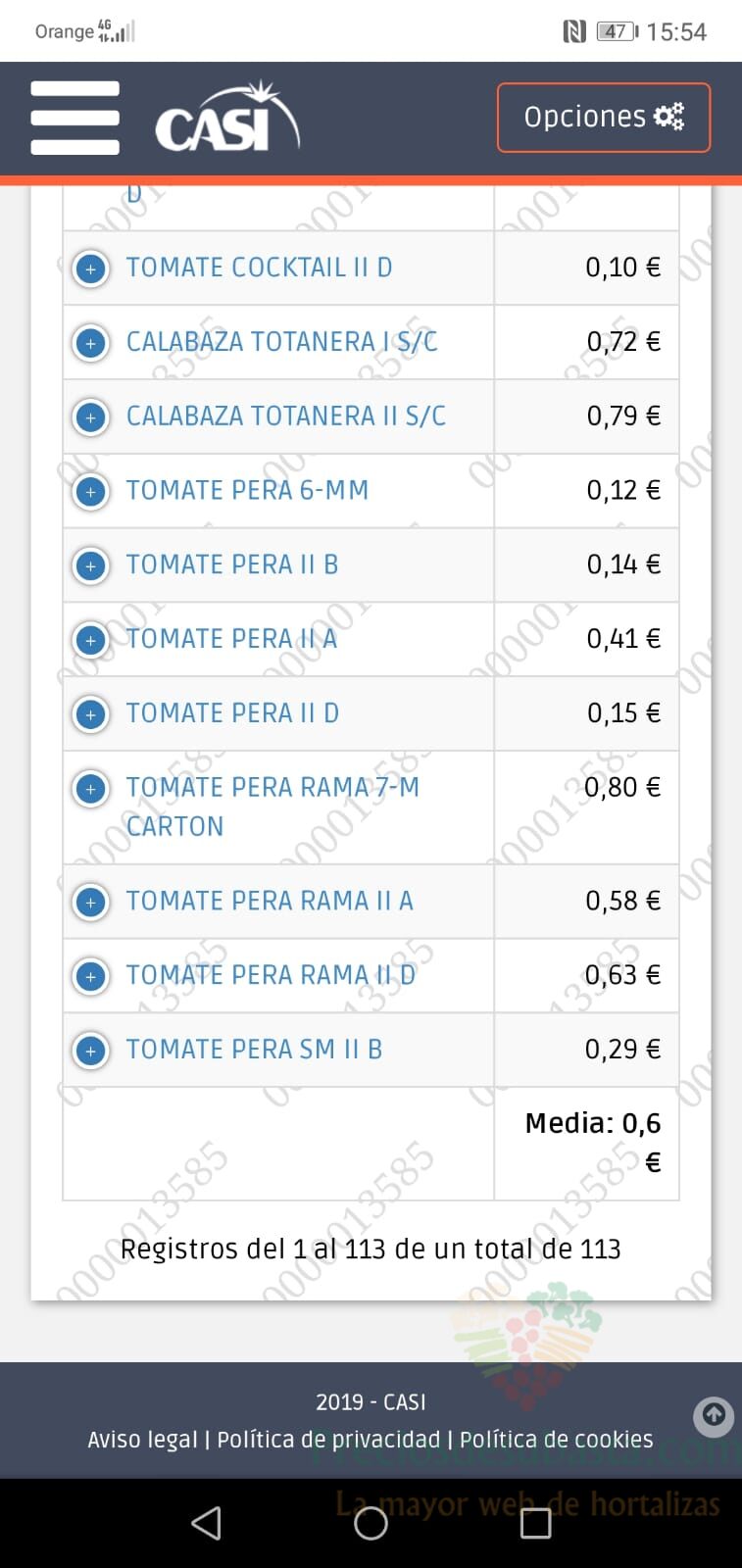
Task: Expand the TOMATE PERA II A row
Action: pos(91,640)
